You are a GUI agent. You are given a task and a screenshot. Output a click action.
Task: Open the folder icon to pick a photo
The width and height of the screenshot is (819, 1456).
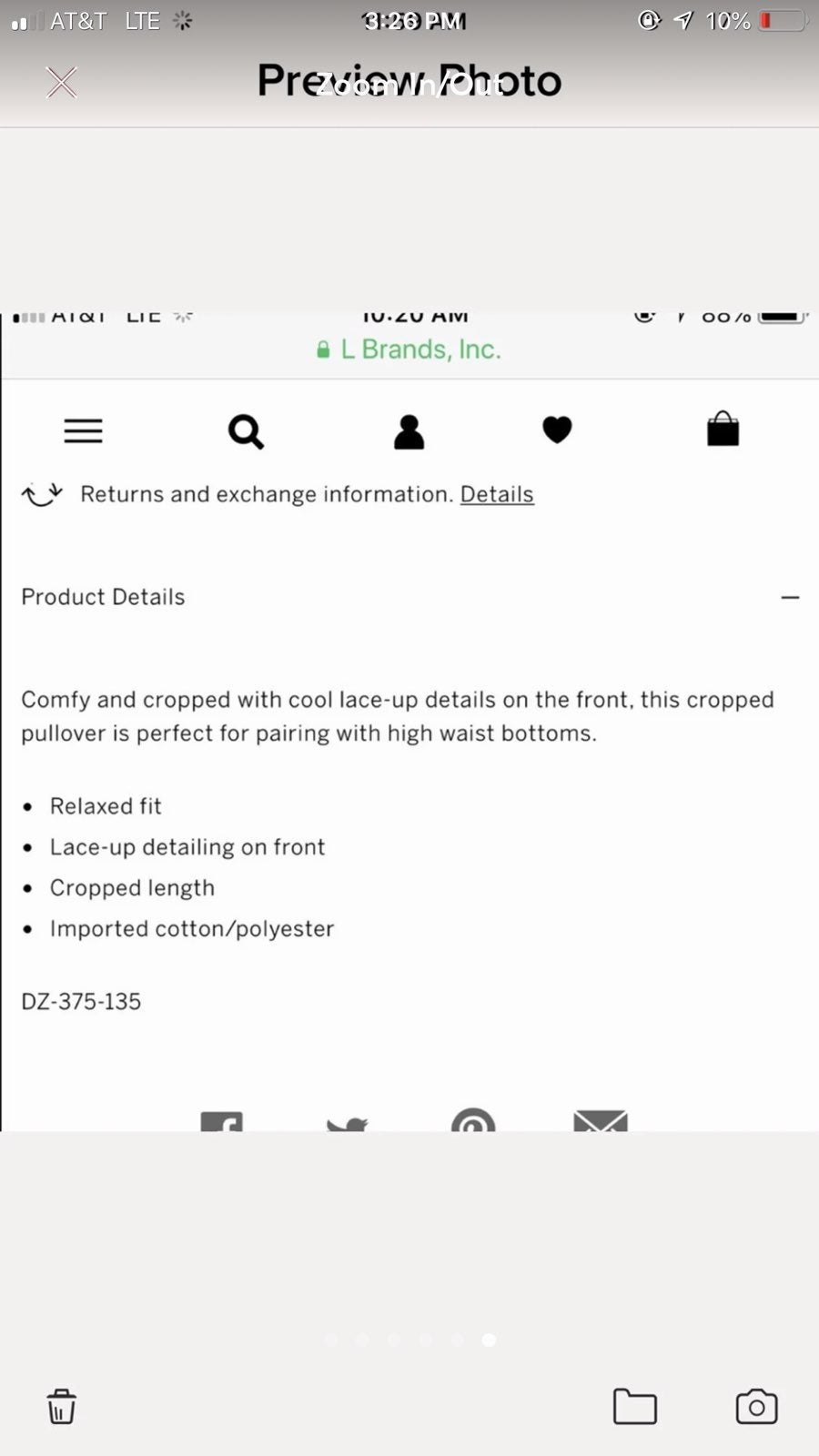(634, 1407)
